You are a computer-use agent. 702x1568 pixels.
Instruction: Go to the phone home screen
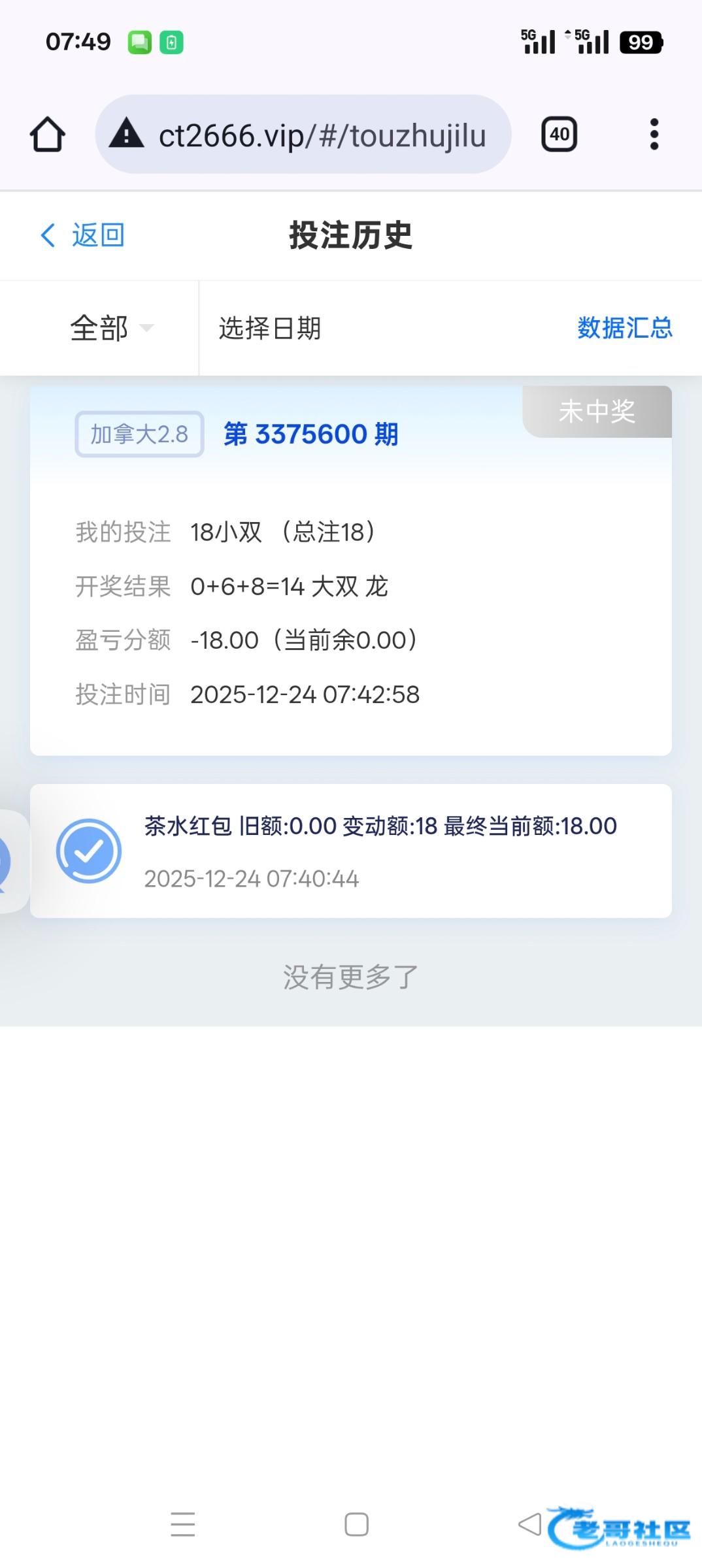point(356,1524)
